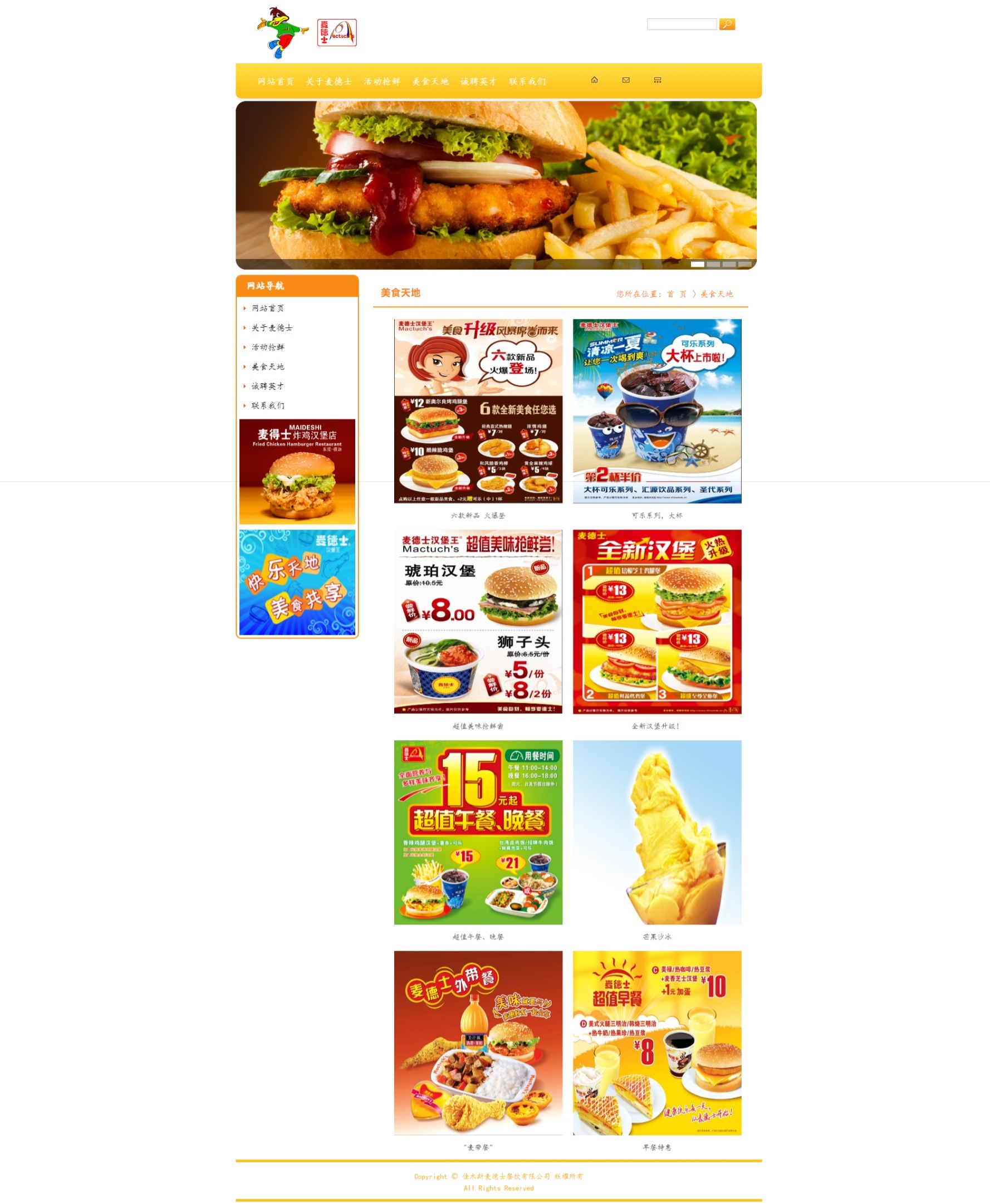View the 超值美味抢鲜尝 poster tile

(478, 621)
